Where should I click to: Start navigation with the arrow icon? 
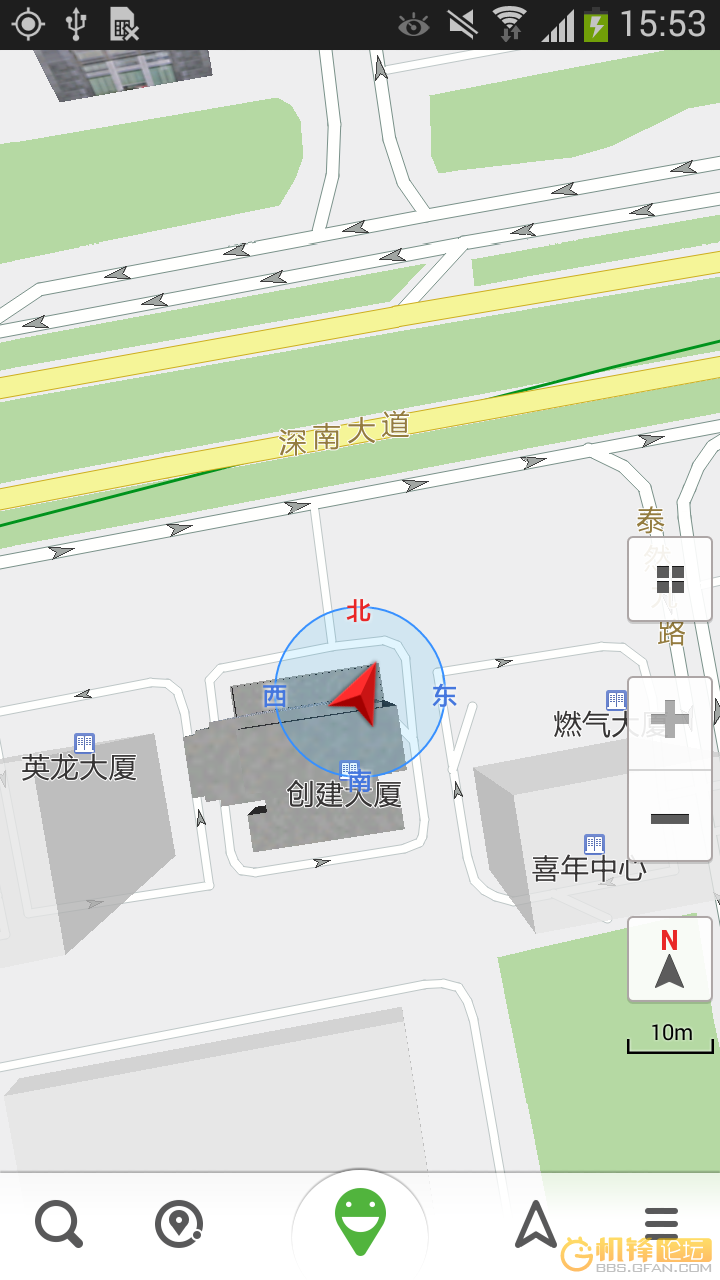pos(535,1220)
